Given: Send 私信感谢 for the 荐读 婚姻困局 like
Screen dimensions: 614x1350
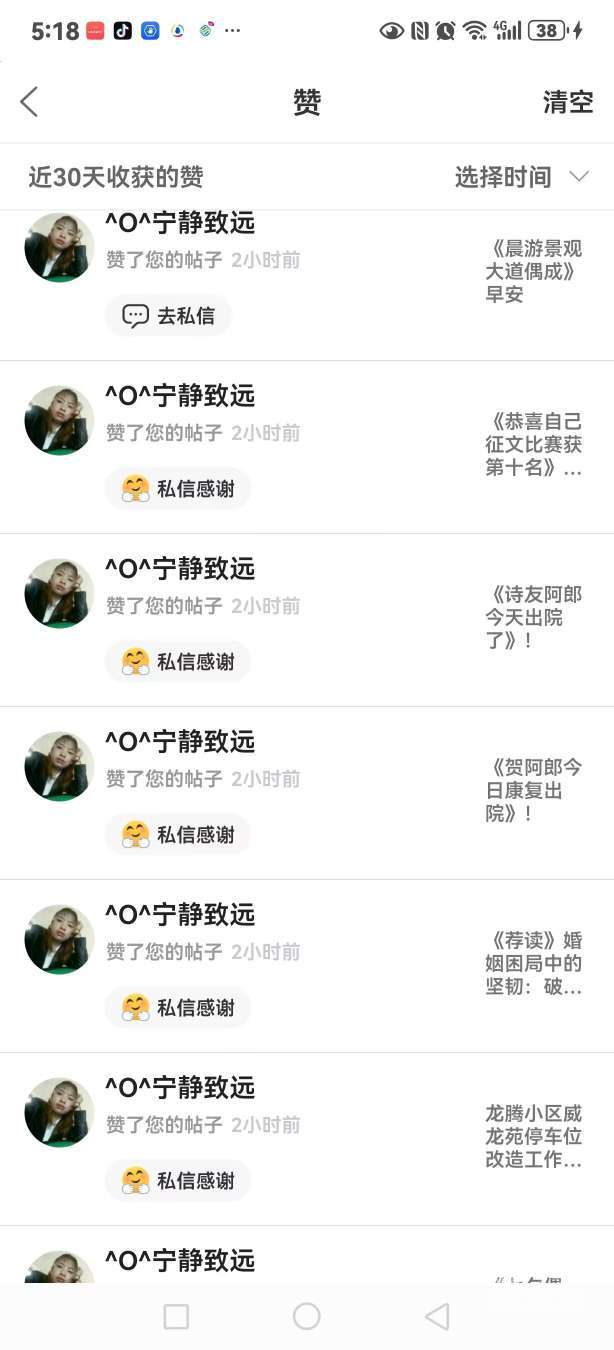Looking at the screenshot, I should click(178, 1008).
